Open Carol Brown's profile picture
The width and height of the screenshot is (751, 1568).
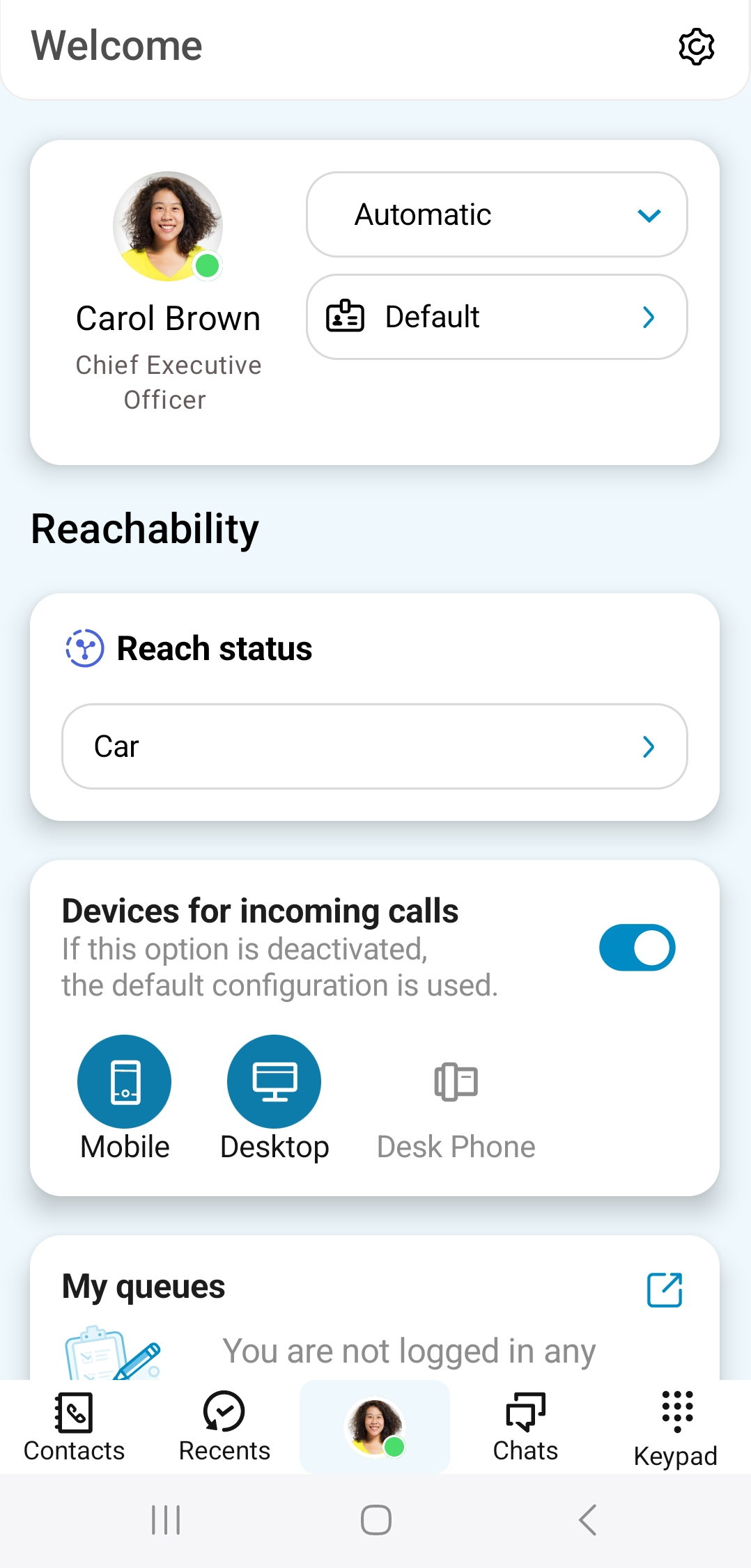click(x=168, y=226)
